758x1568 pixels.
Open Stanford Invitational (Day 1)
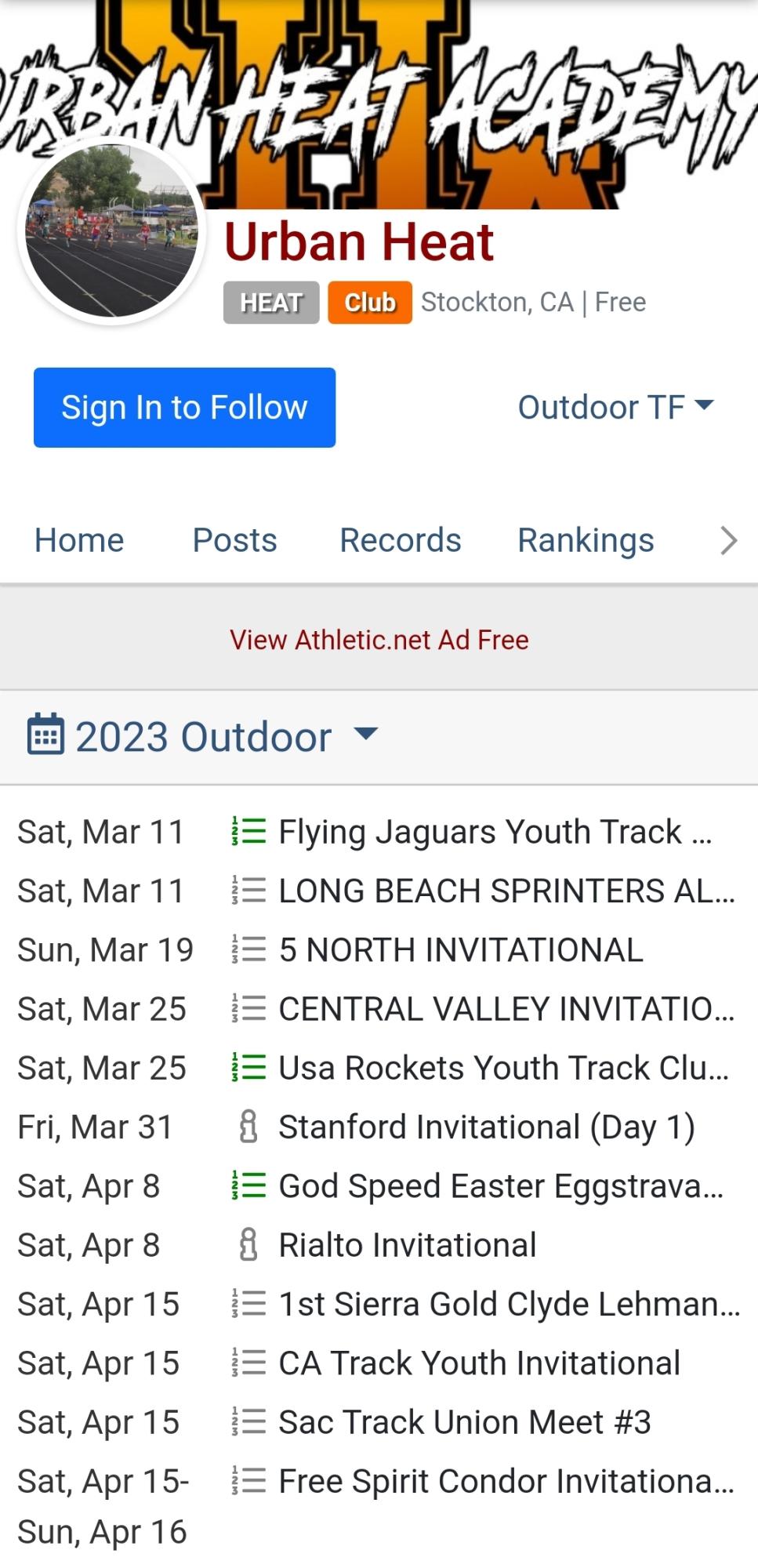click(487, 1127)
